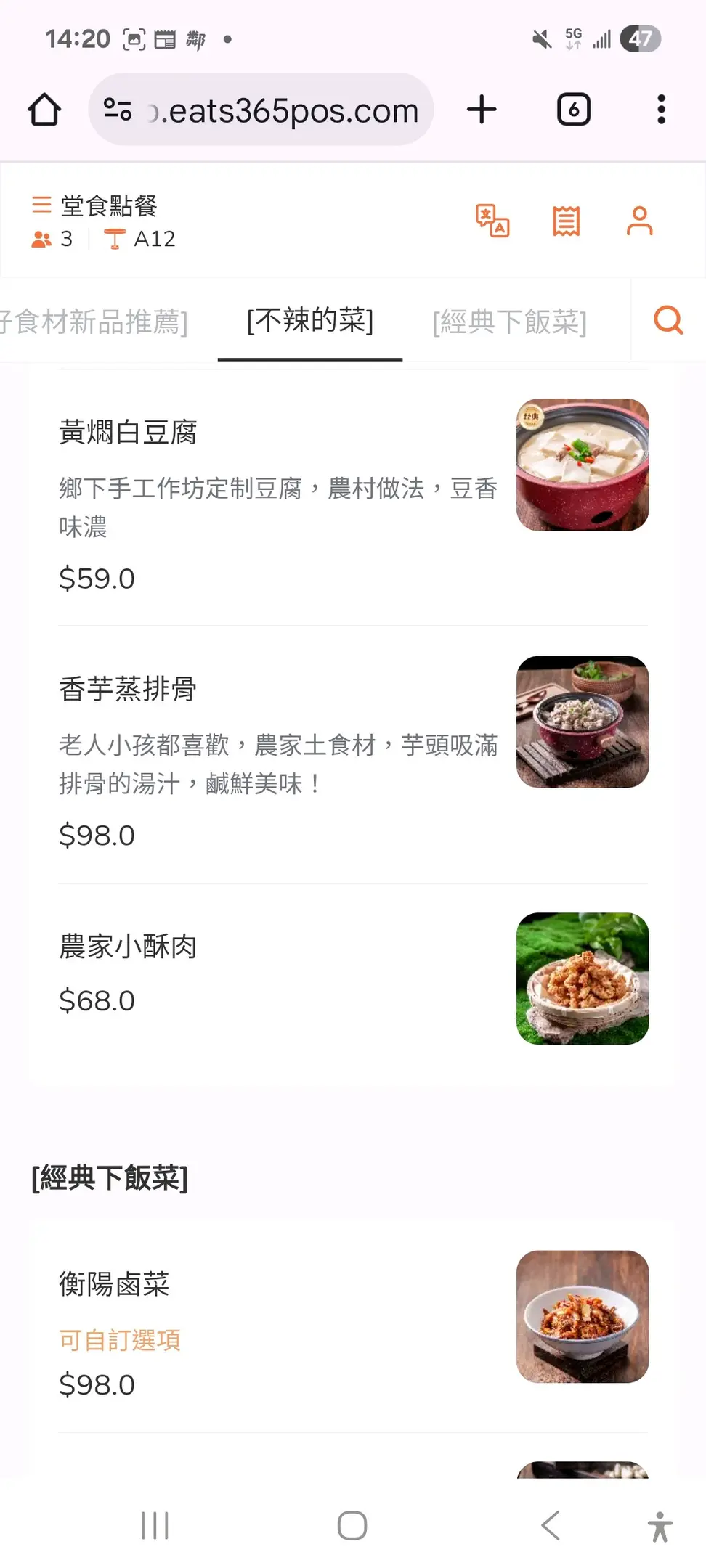Open a new browser tab
Viewport: 706px width, 1568px height.
(482, 110)
